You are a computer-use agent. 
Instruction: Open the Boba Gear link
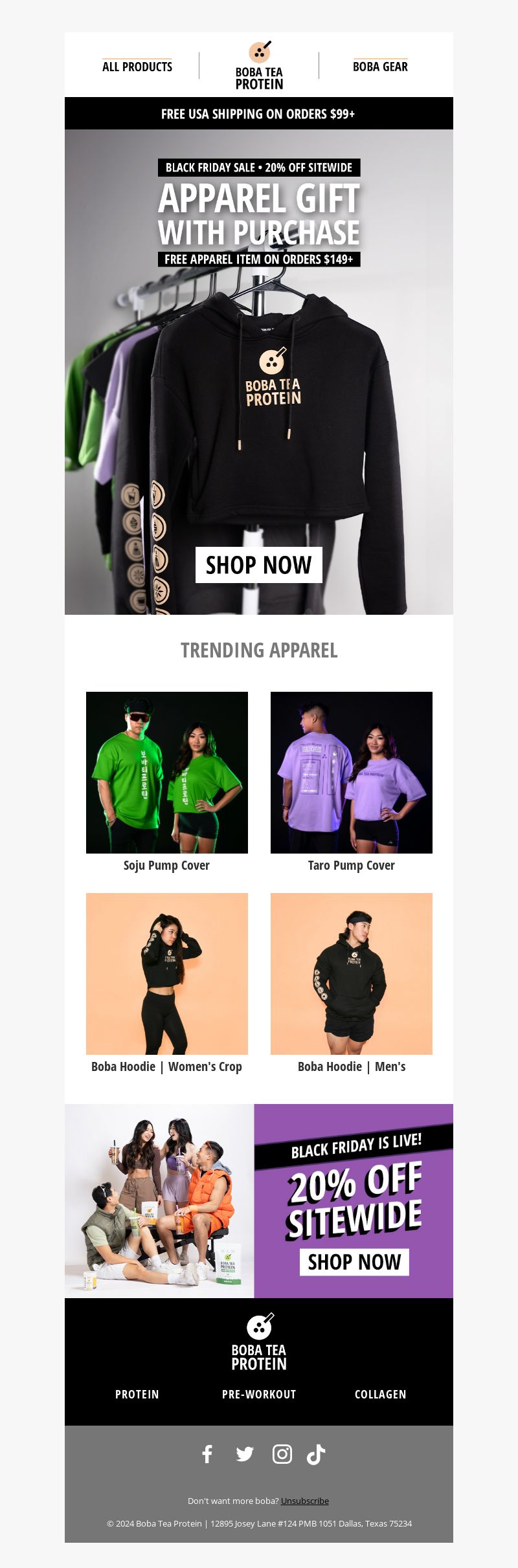pyautogui.click(x=380, y=67)
